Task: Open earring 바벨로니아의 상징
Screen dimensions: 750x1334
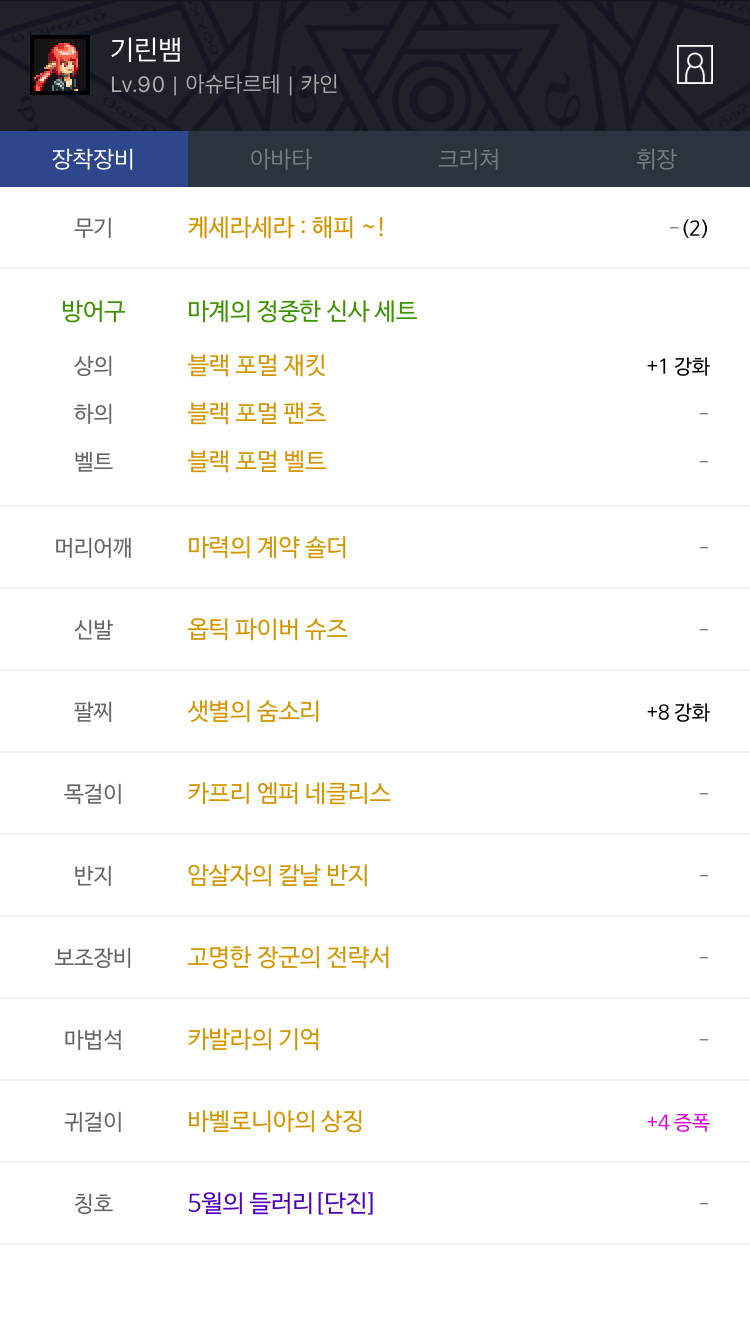Action: [275, 1121]
